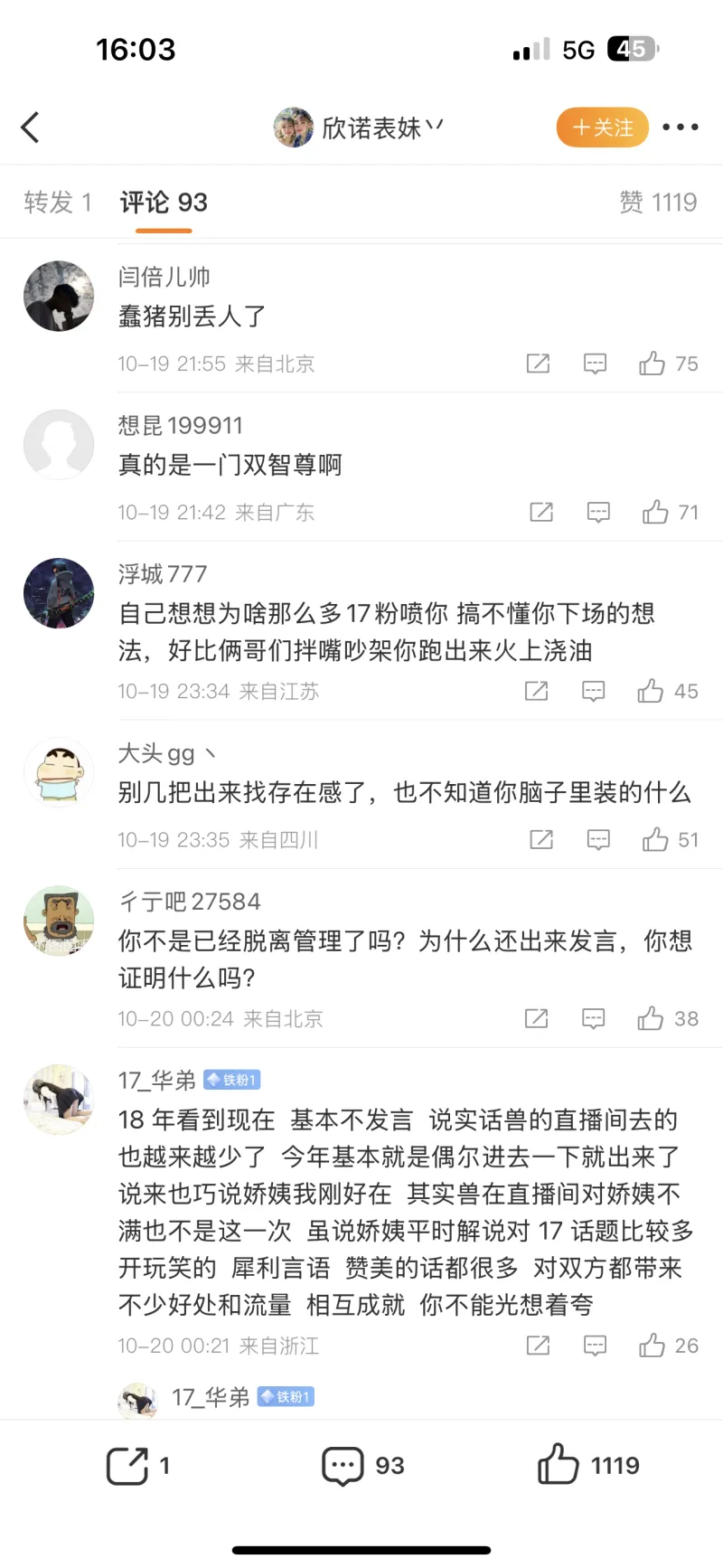723x1568 pixels.
Task: Open 浮城777's profile avatar
Action: pos(59,593)
